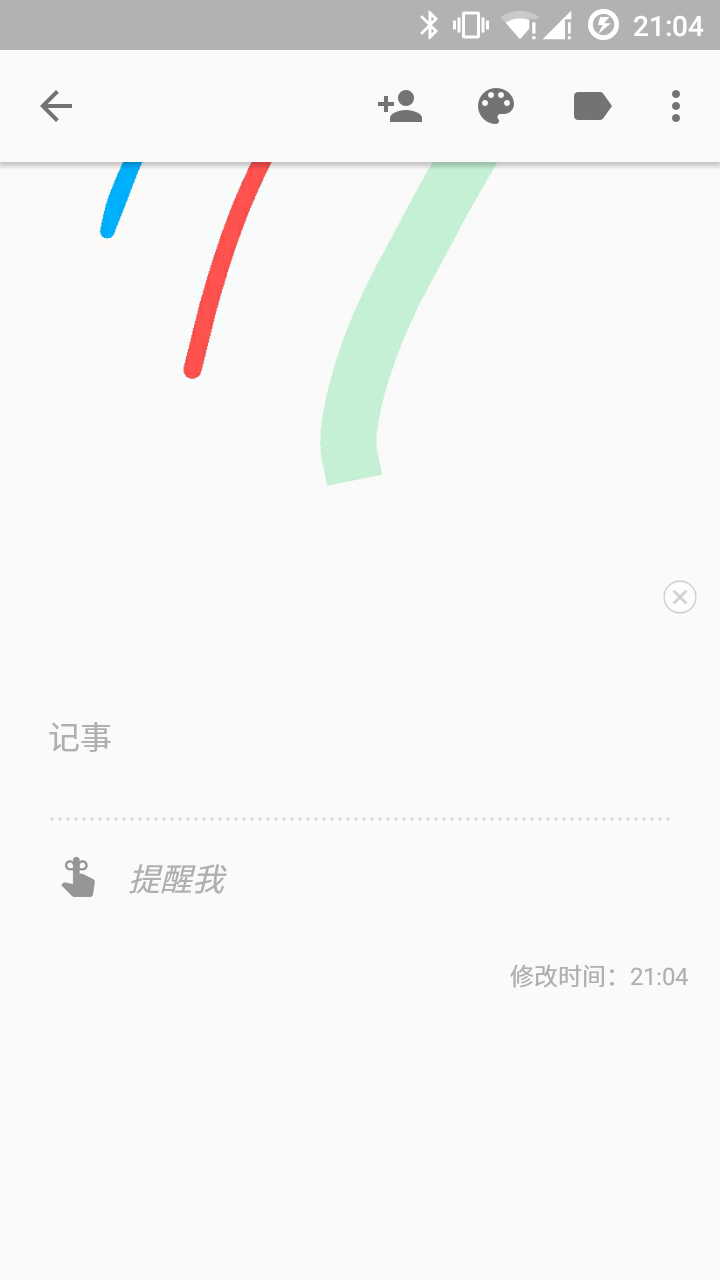Add a label to this note
Viewport: 720px width, 1280px height.
tap(592, 106)
